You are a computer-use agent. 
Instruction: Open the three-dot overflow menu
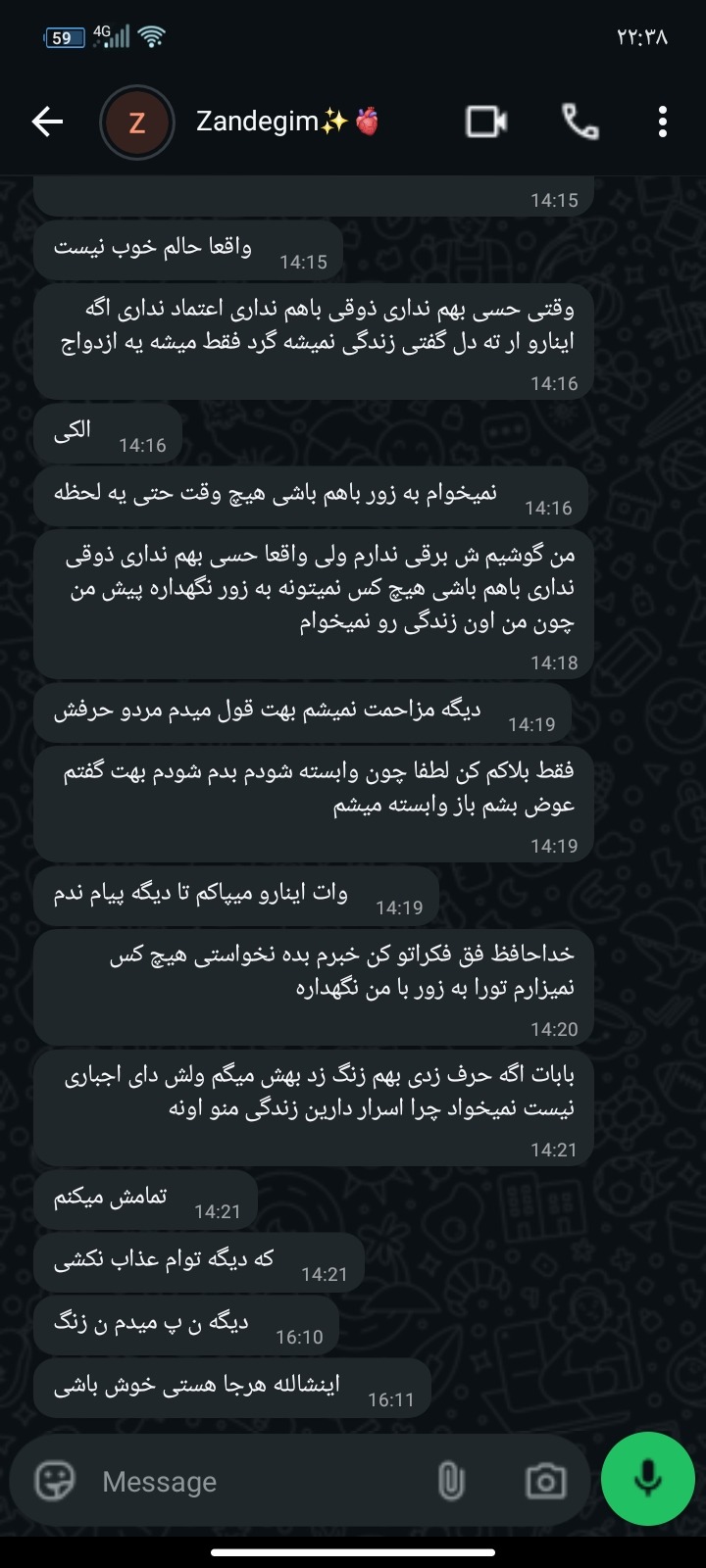tap(663, 122)
